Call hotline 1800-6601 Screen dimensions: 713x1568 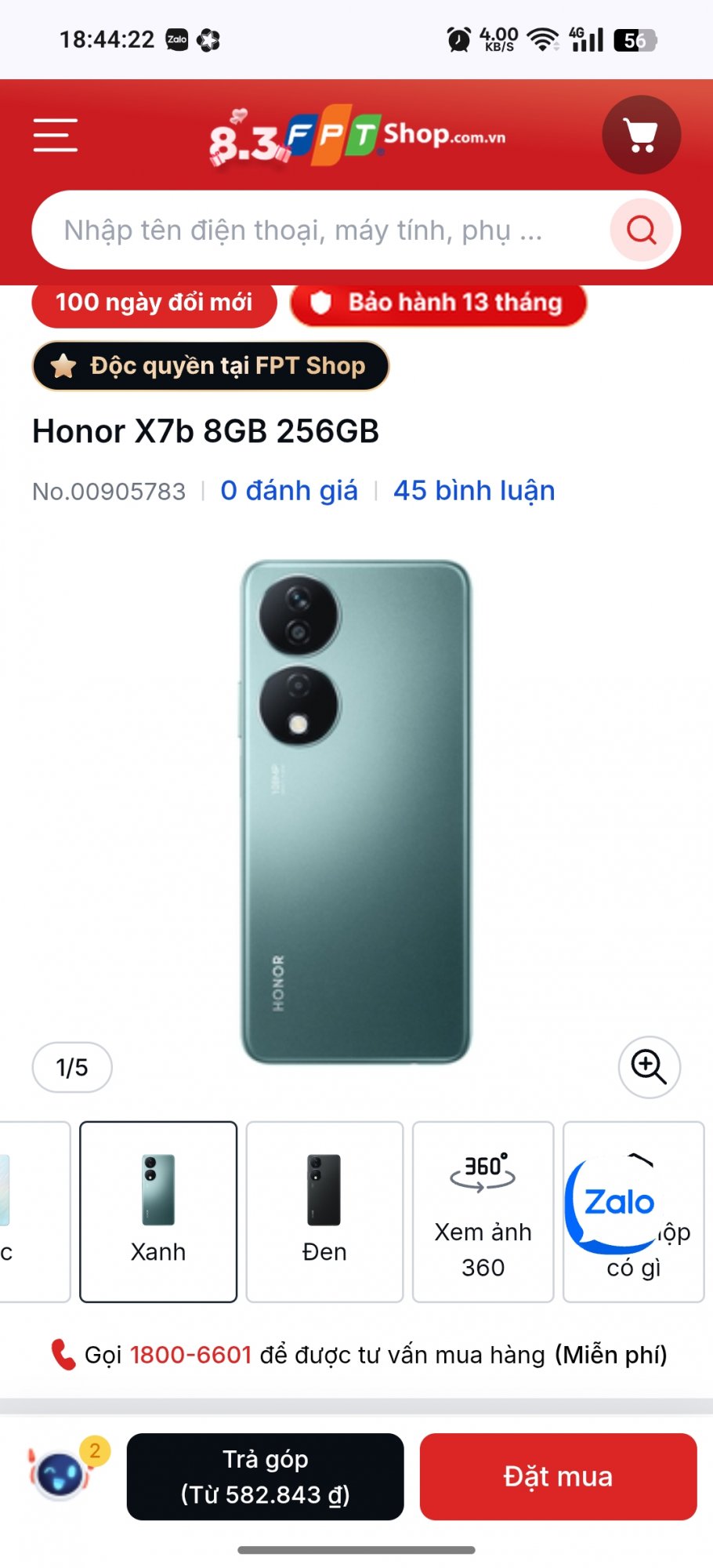[x=190, y=1355]
